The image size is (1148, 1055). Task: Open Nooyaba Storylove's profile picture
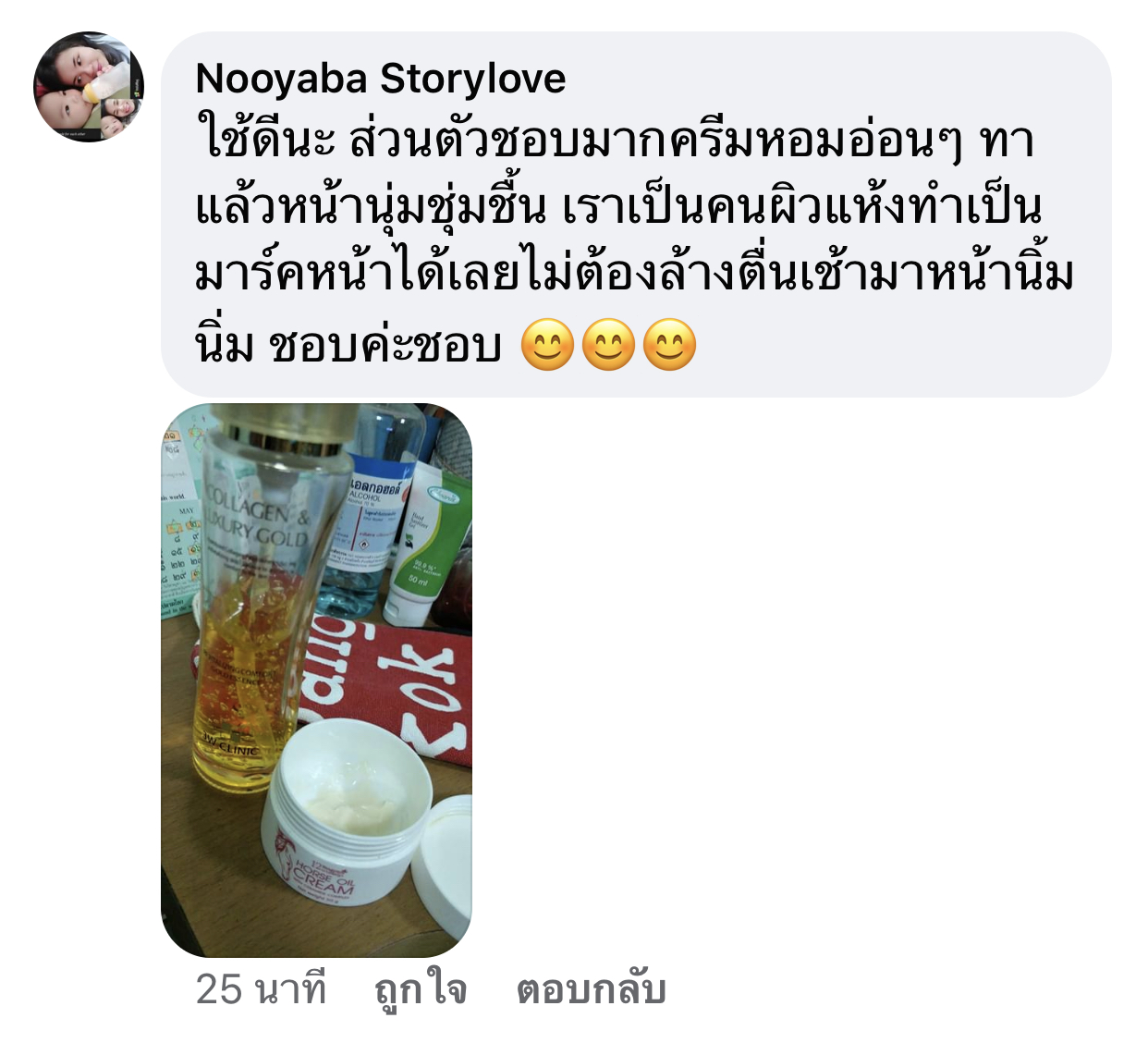[x=89, y=87]
